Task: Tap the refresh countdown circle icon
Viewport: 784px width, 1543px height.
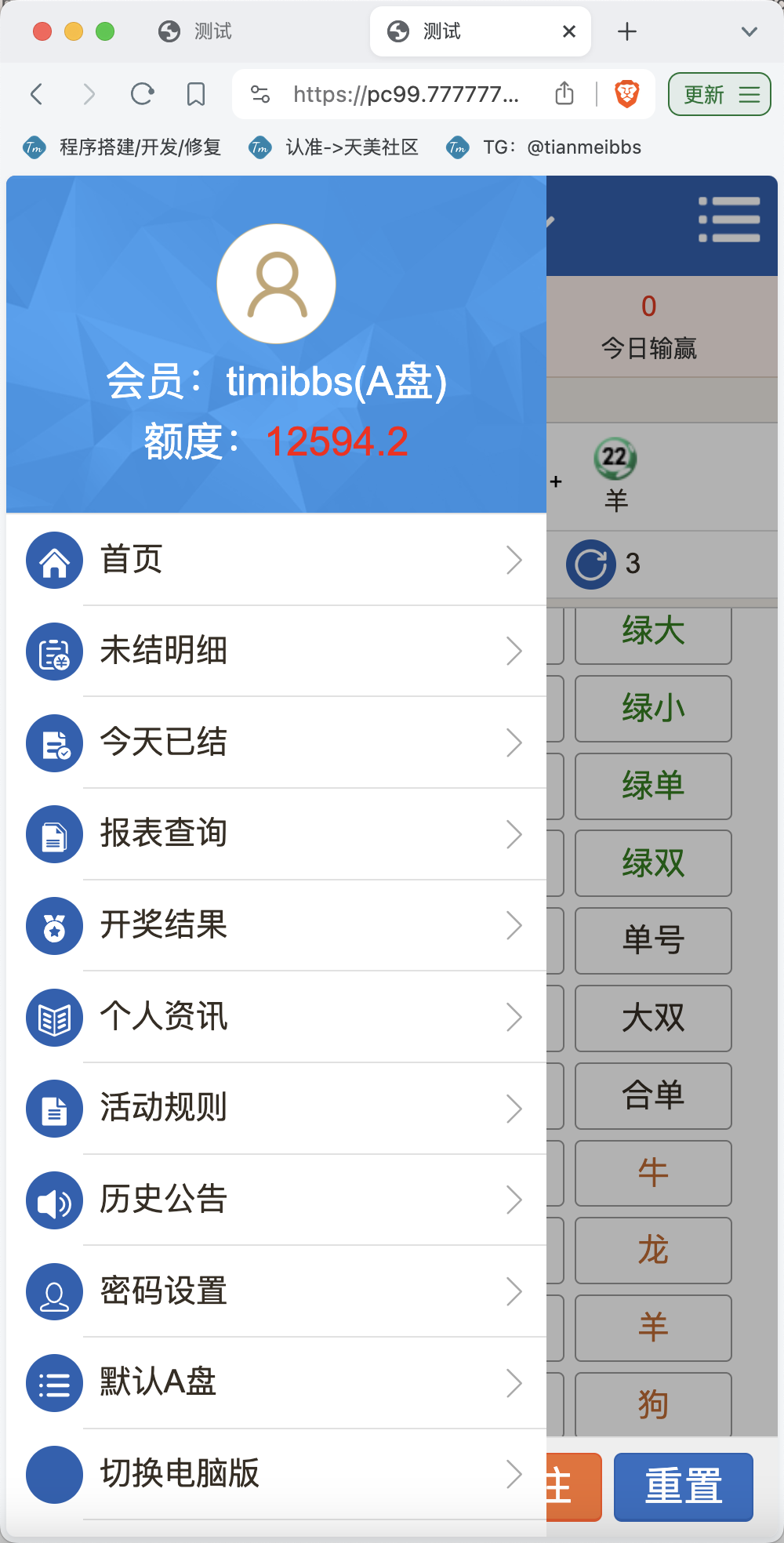Action: (591, 564)
